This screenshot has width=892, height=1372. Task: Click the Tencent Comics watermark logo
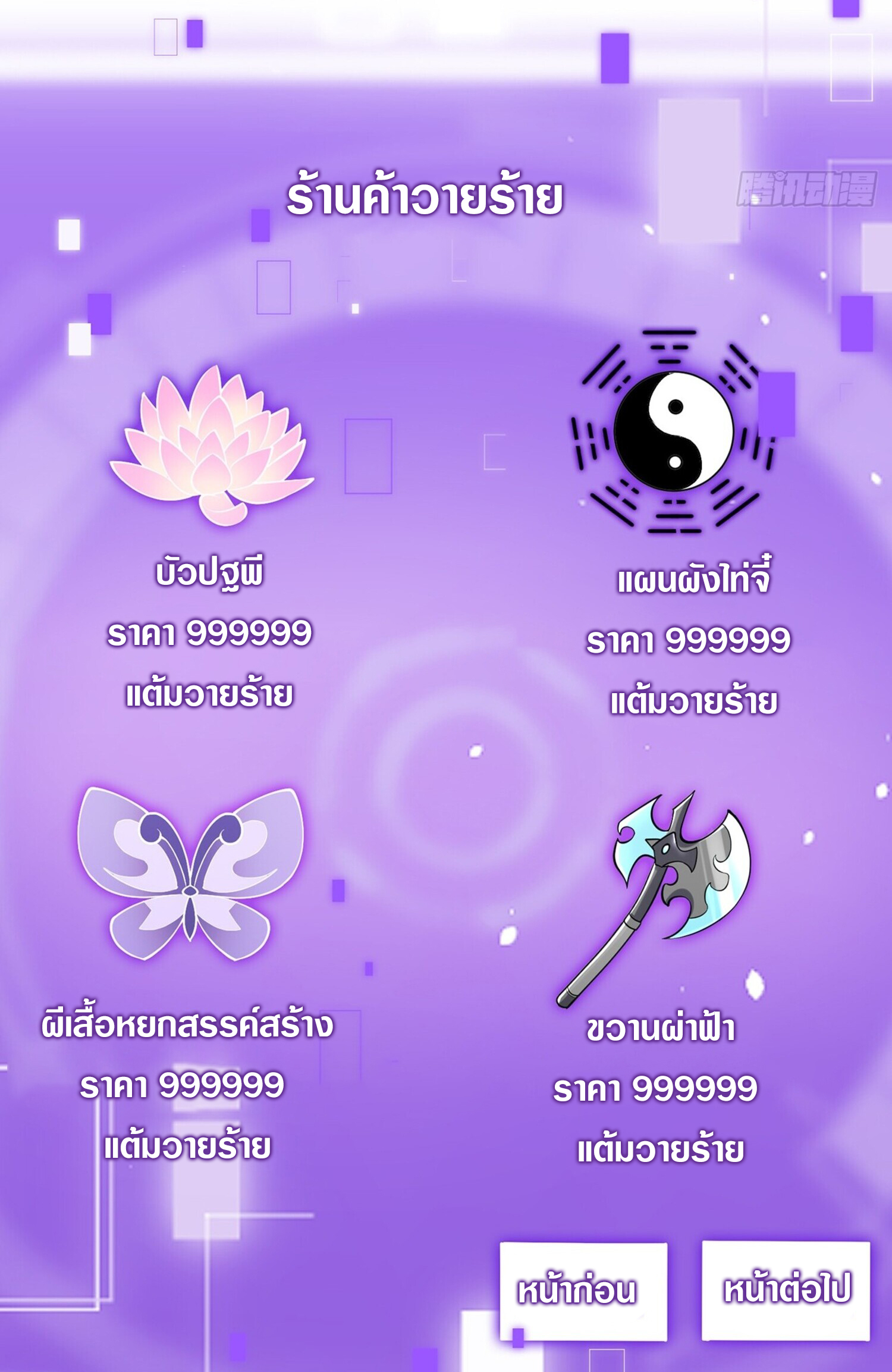(x=806, y=187)
